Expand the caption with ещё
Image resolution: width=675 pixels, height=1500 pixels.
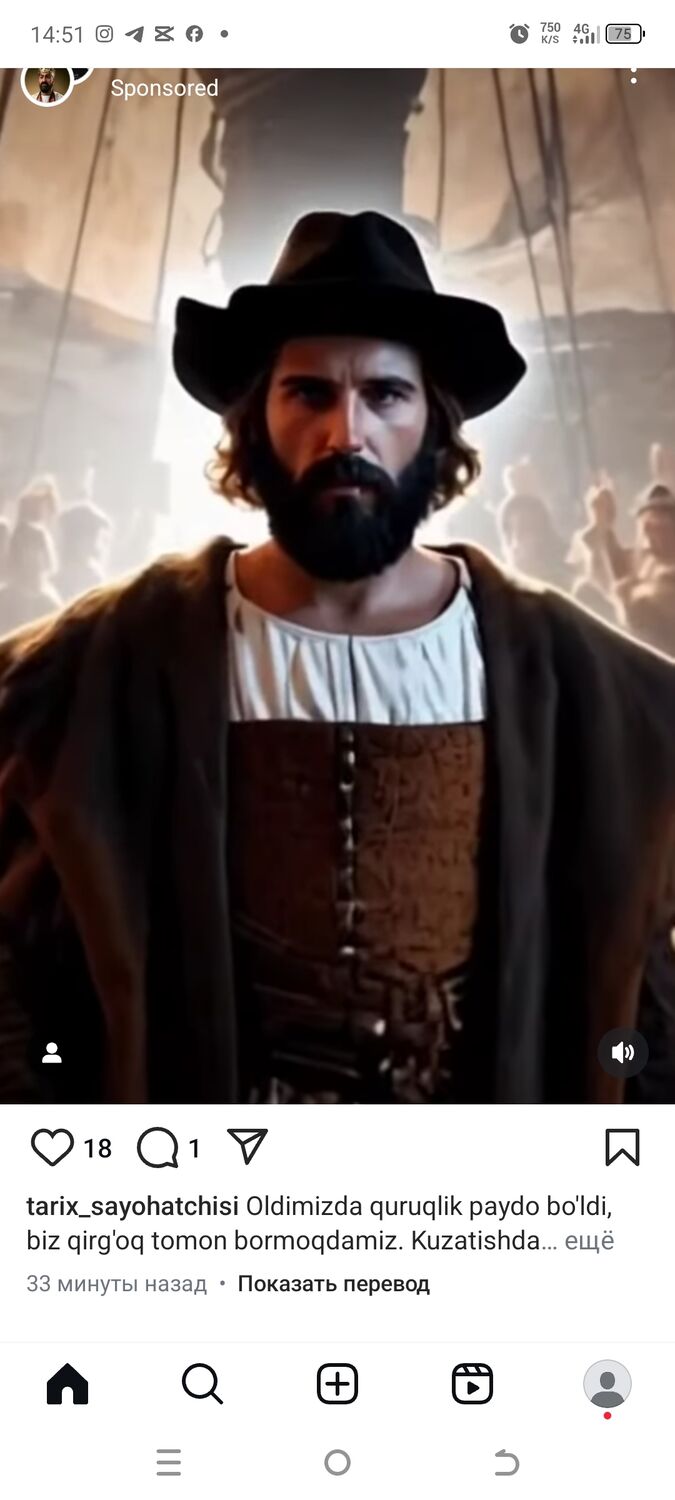coord(589,1241)
